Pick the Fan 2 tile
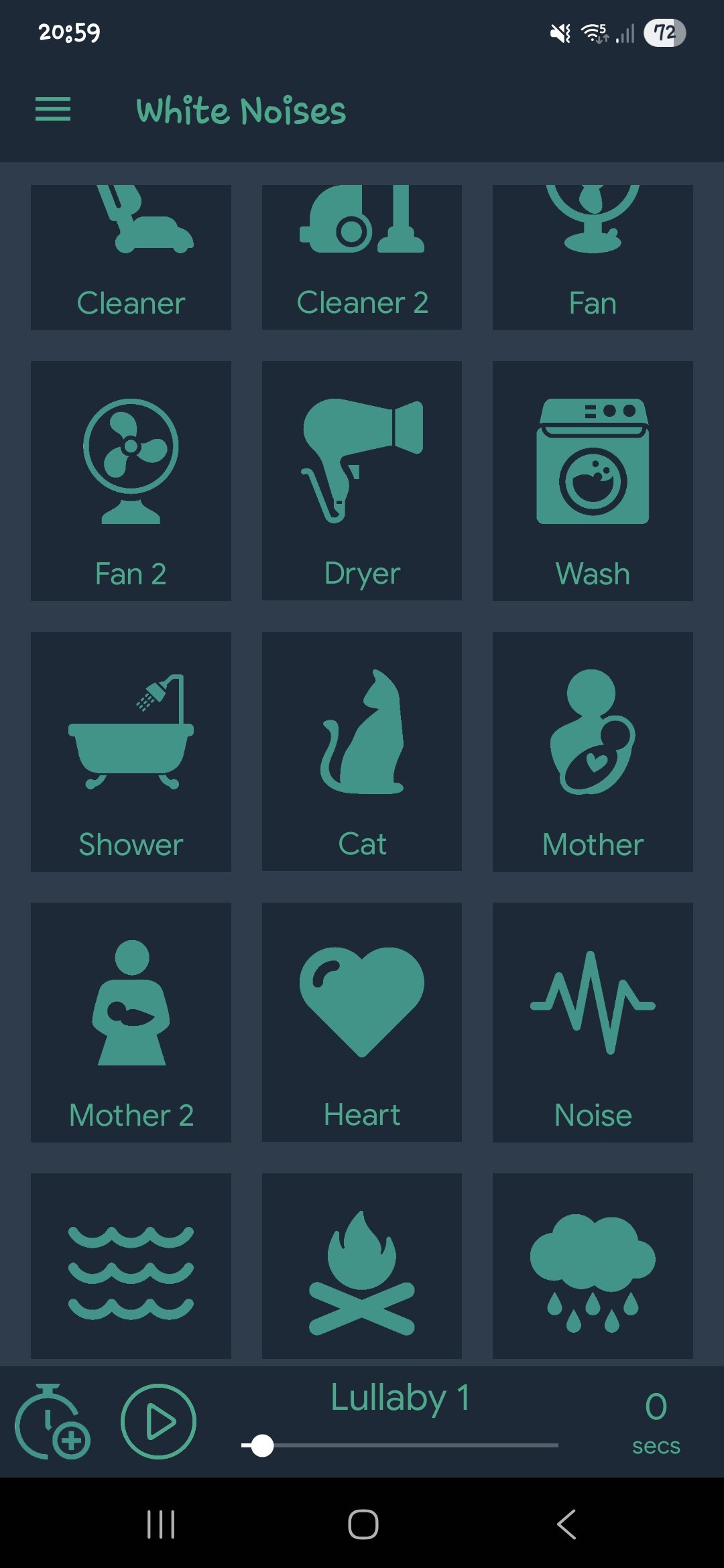The height and width of the screenshot is (1568, 724). point(131,480)
